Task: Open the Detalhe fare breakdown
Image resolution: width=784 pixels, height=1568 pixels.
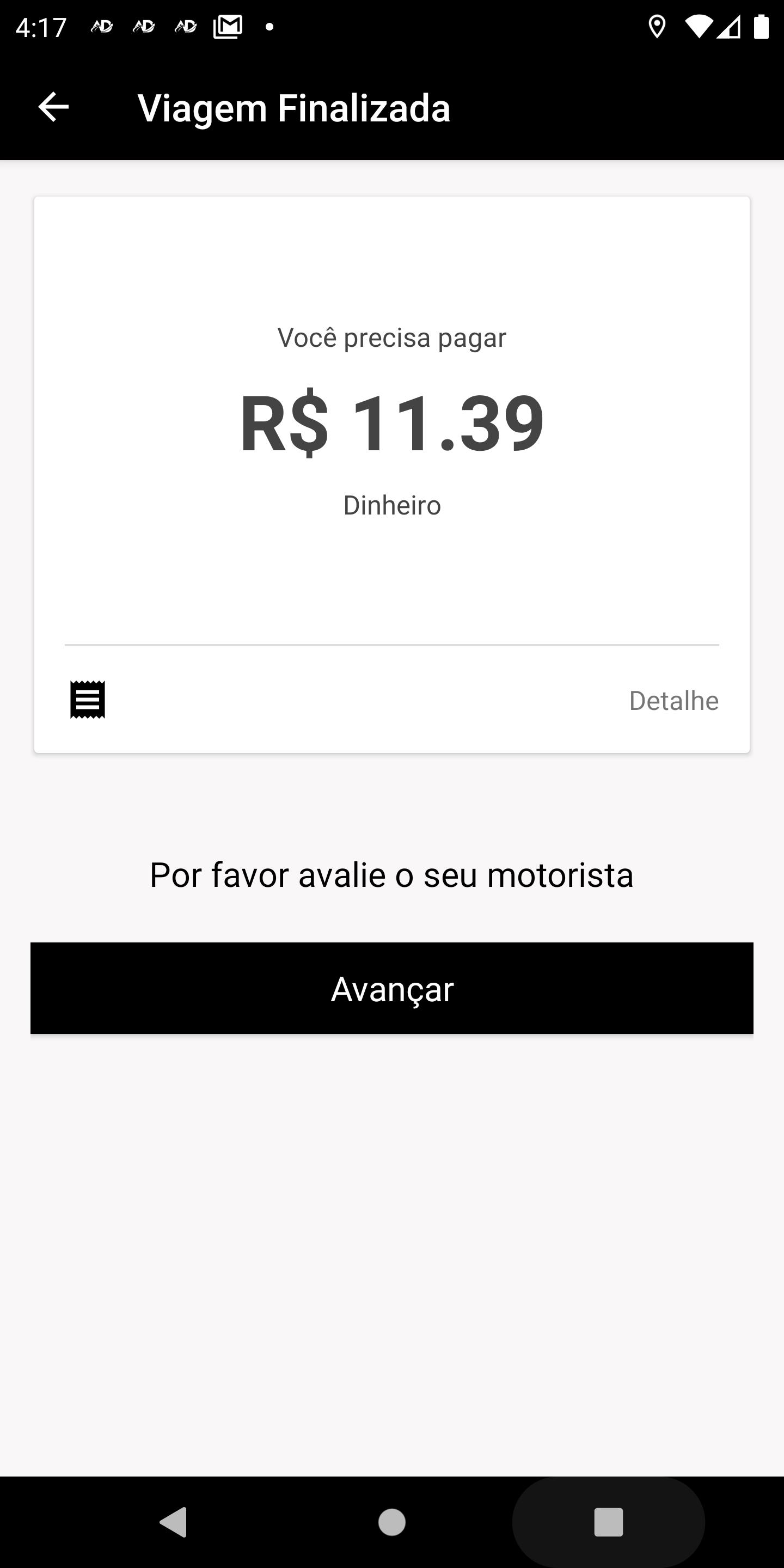Action: [x=673, y=701]
